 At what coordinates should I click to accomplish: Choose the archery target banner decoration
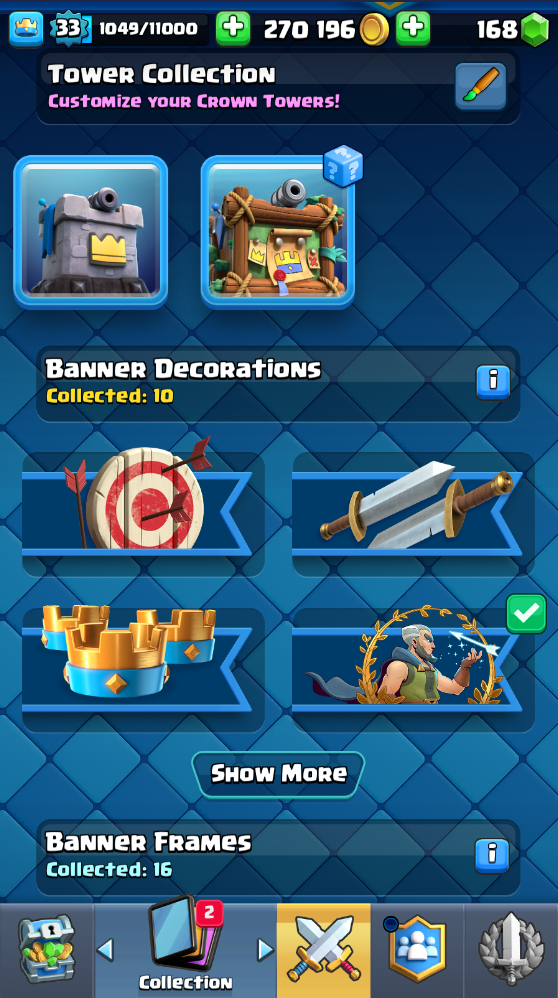pos(143,513)
